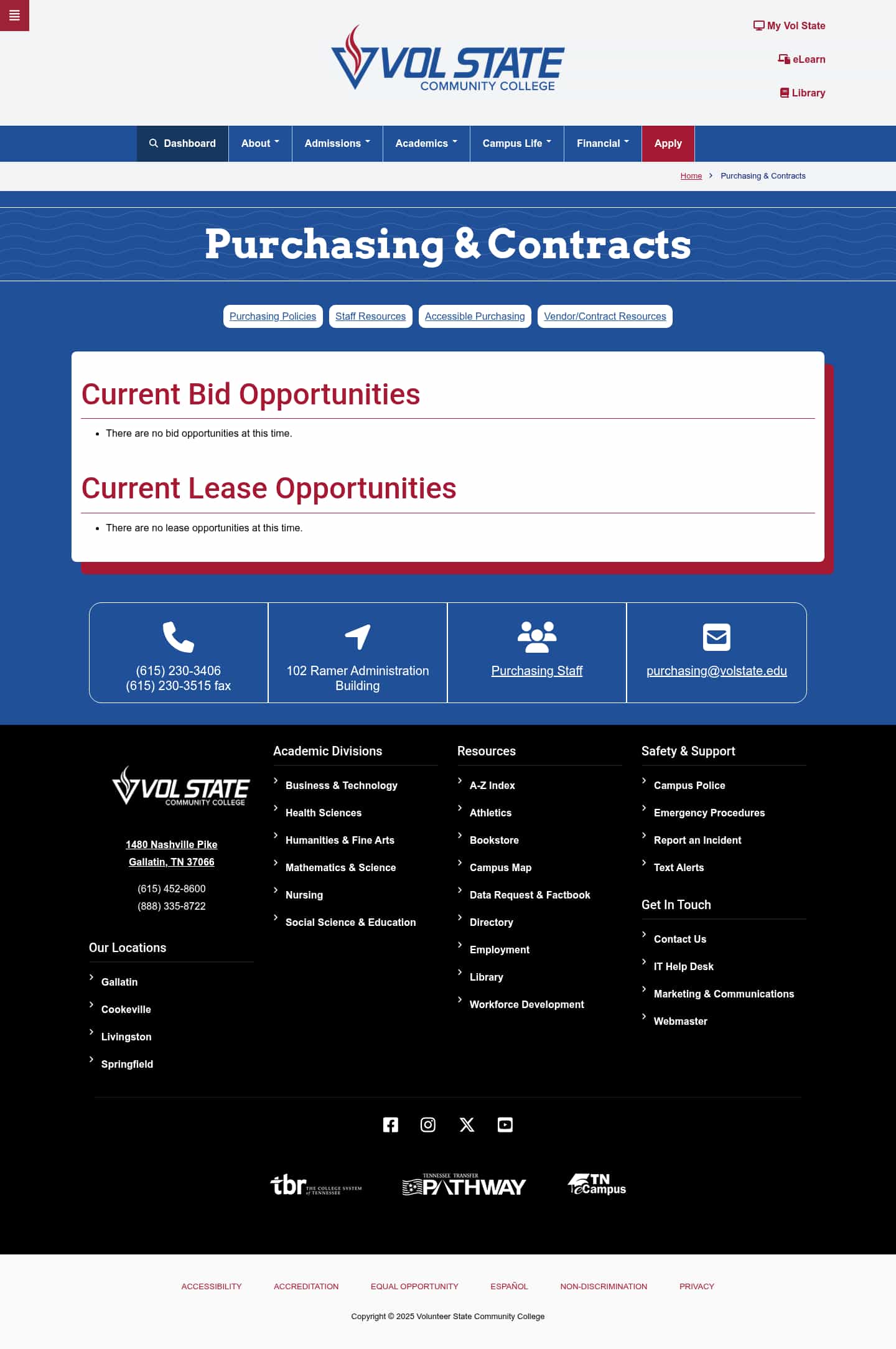Open Purchasing Policies
This screenshot has width=896, height=1349.
(273, 316)
